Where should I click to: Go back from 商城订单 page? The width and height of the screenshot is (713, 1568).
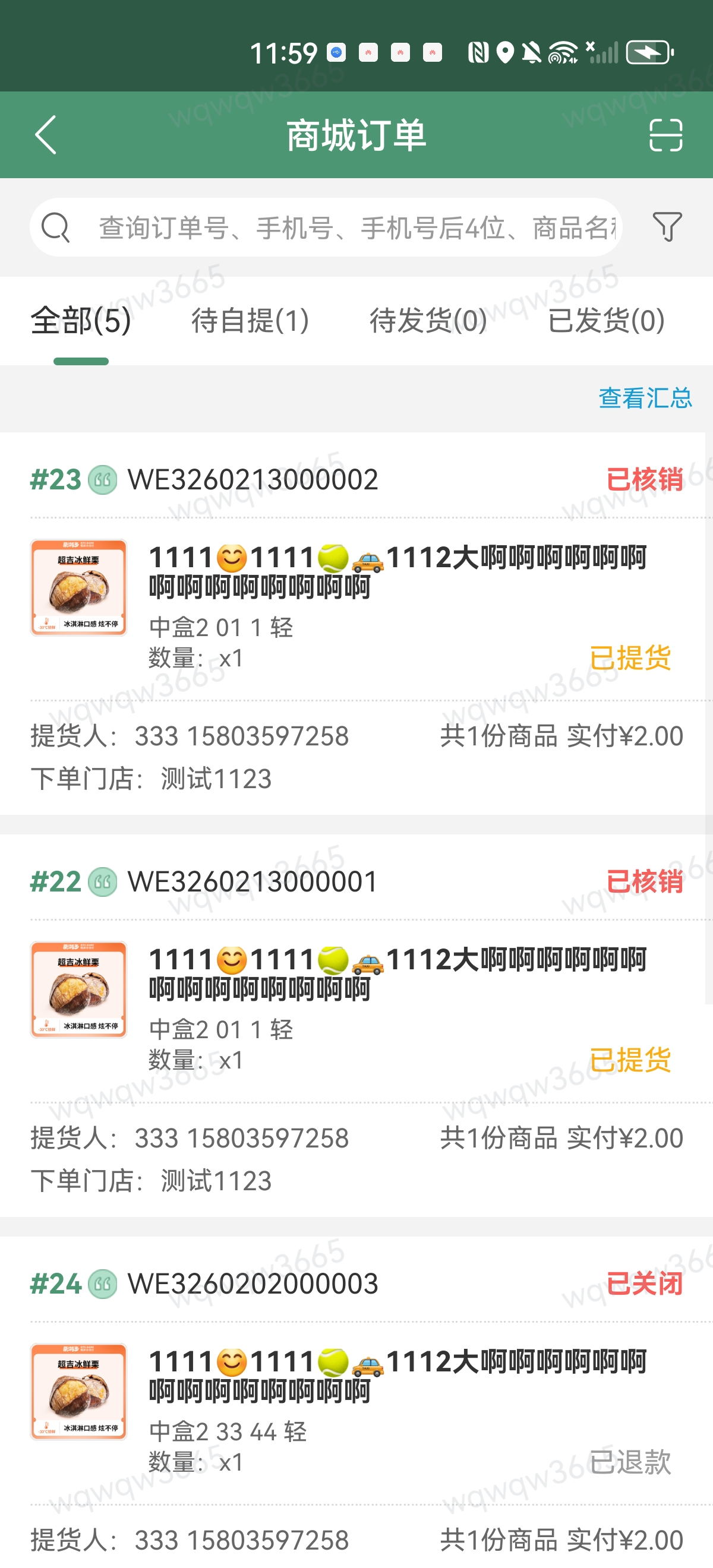point(46,134)
